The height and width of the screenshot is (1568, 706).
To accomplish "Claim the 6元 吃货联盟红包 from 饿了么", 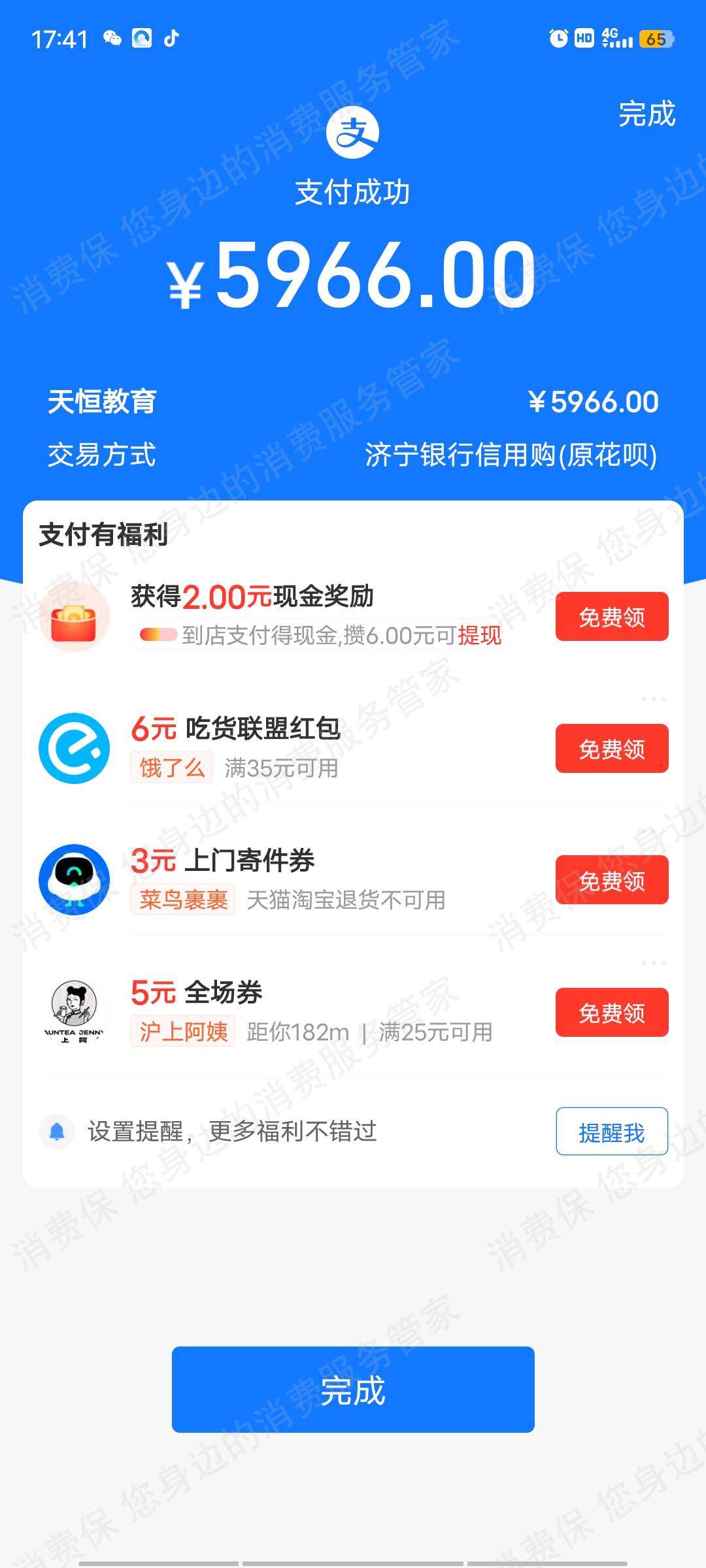I will point(612,749).
